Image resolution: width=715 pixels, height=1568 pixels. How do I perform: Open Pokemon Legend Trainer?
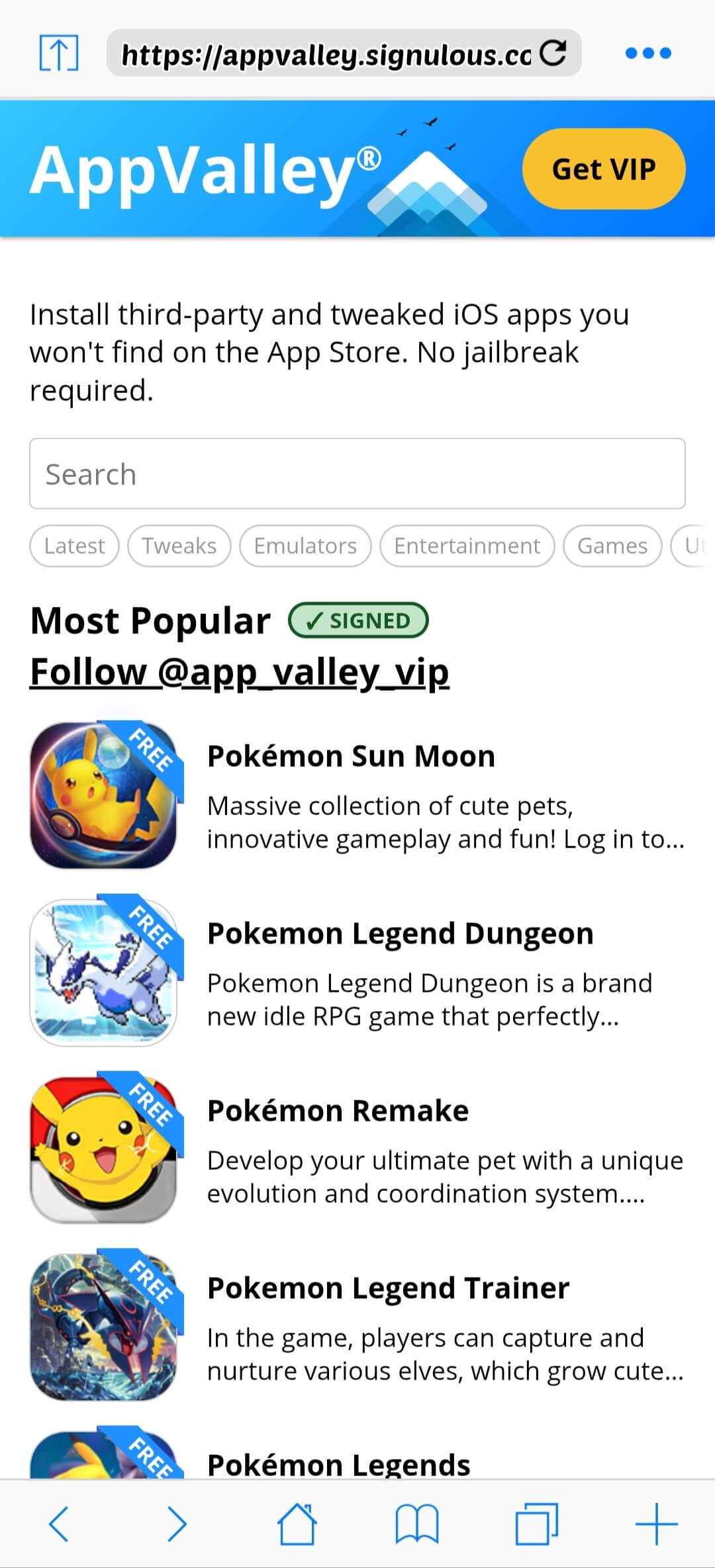(388, 1288)
